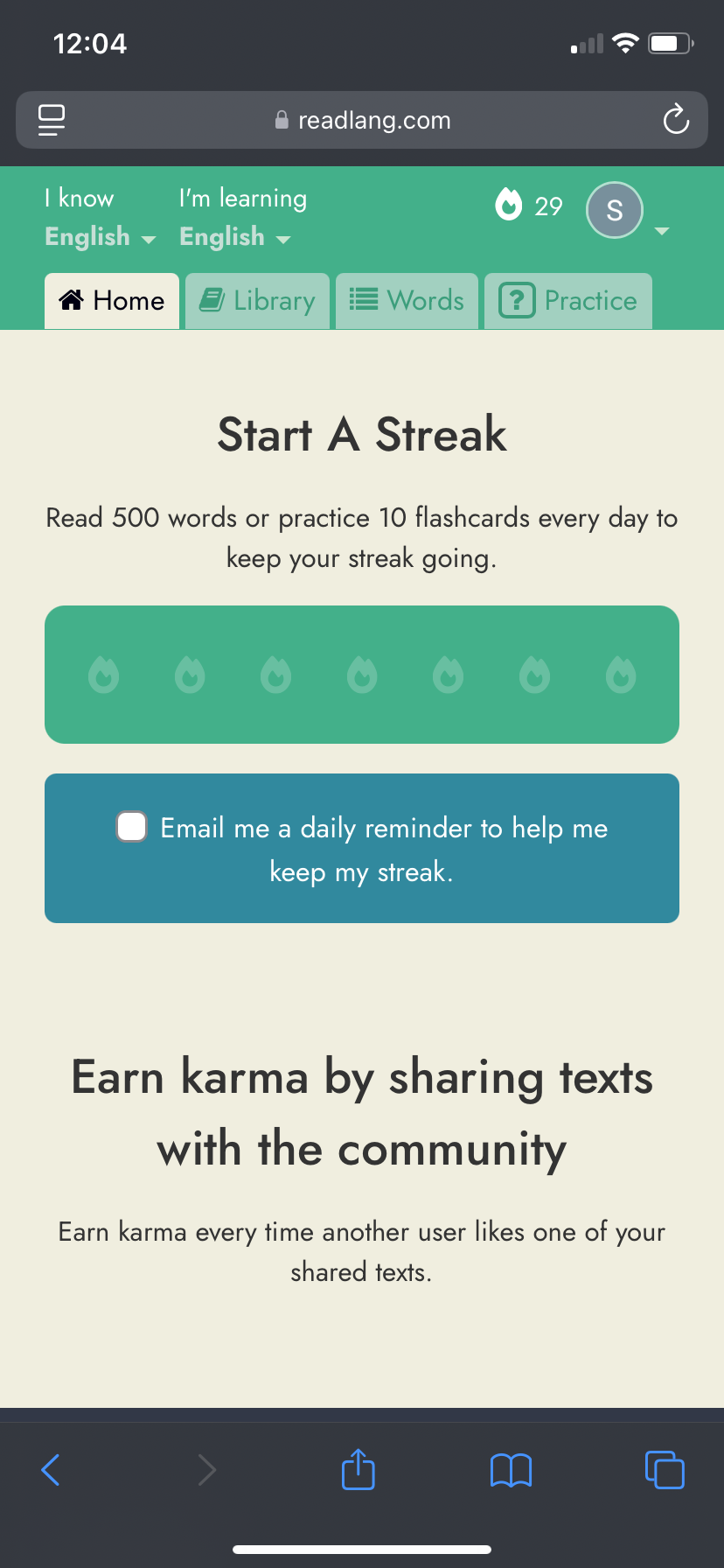724x1568 pixels.
Task: Open the S profile avatar menu
Action: pyautogui.click(x=615, y=210)
